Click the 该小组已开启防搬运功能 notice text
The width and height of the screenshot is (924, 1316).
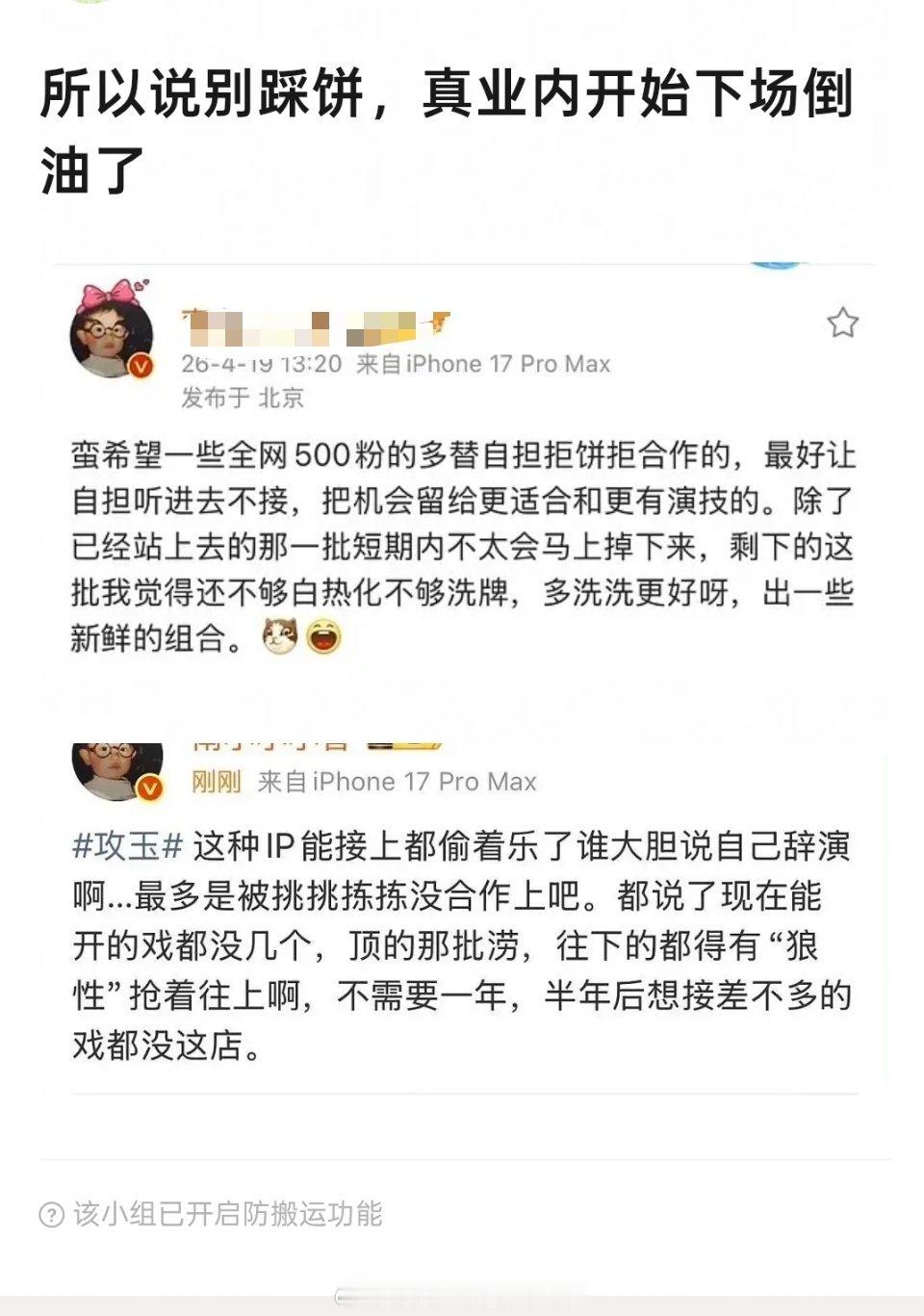(221, 1216)
